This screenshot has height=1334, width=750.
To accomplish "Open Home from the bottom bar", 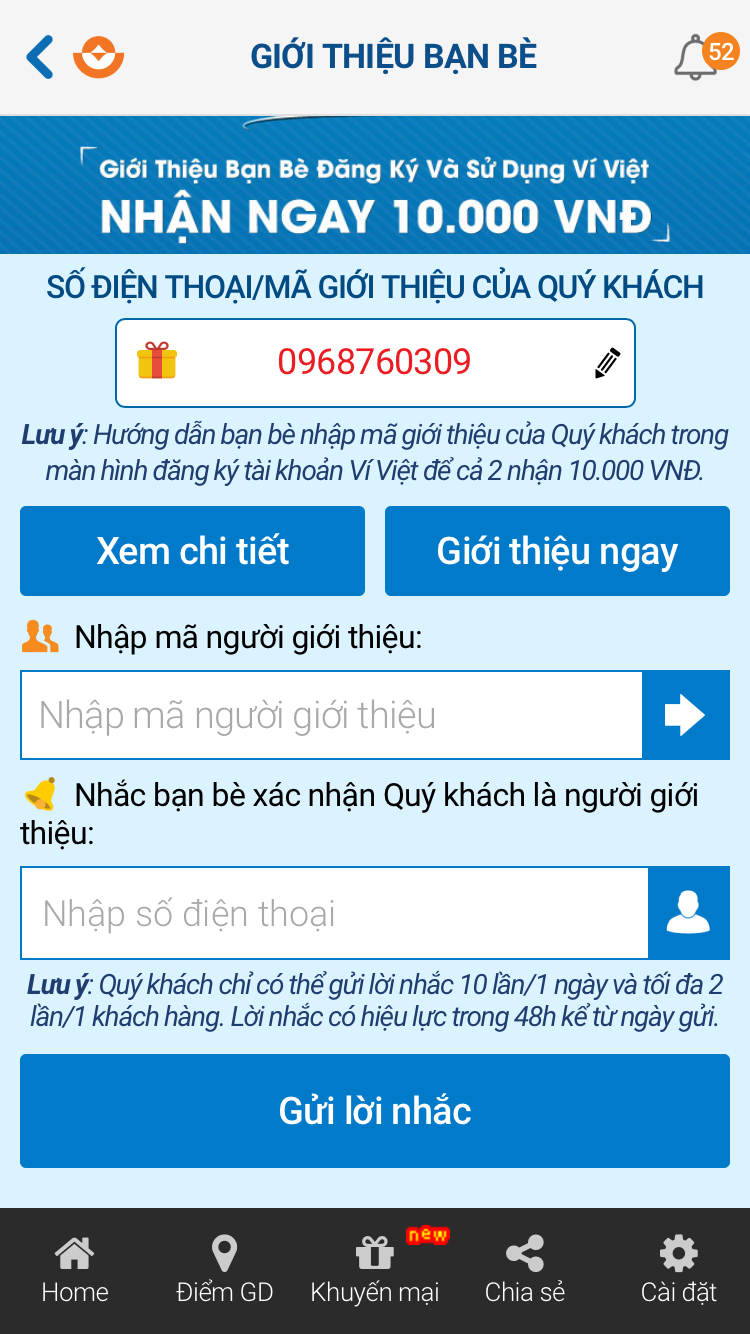I will [x=75, y=1268].
